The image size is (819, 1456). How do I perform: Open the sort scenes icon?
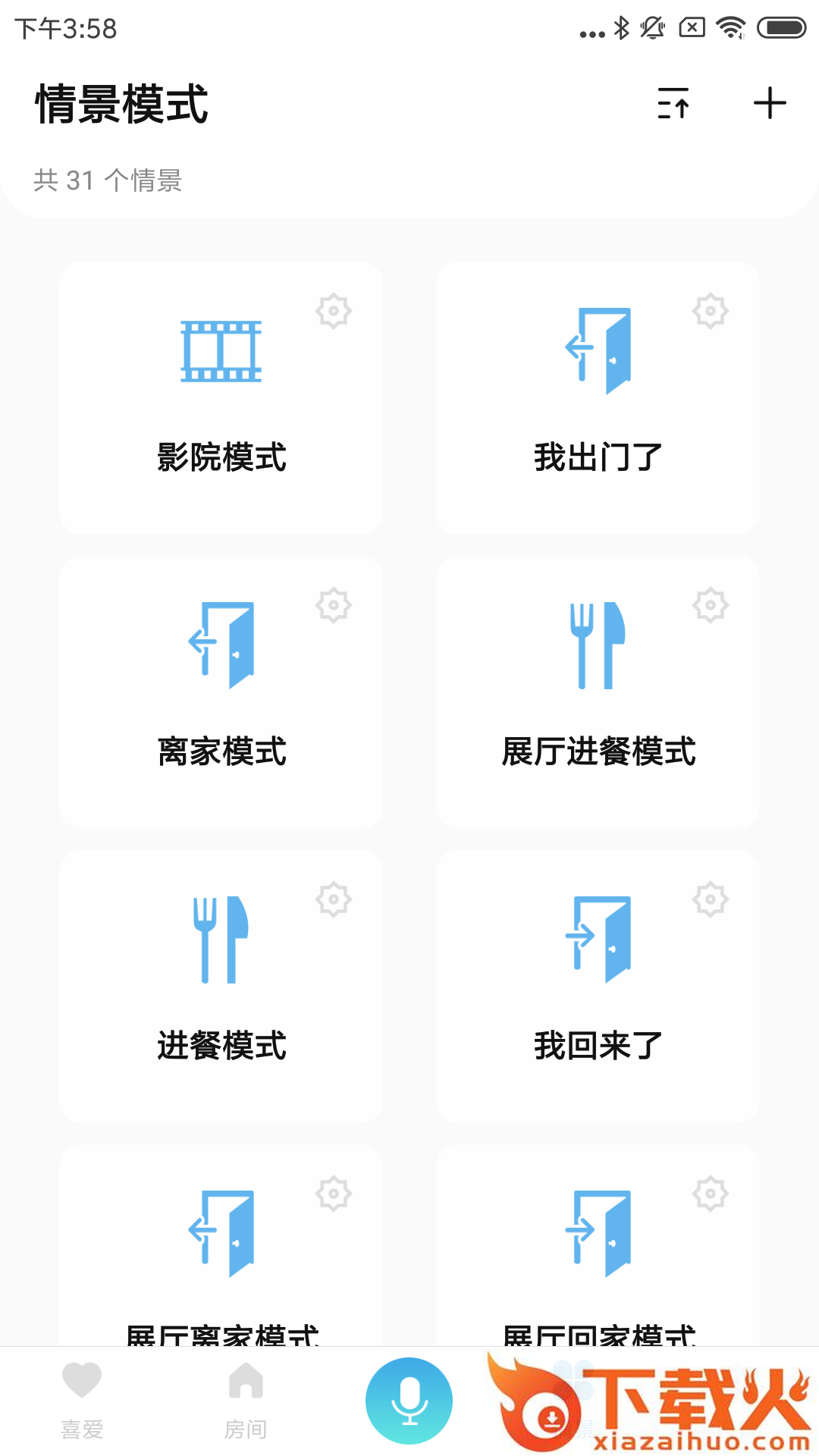pos(673,103)
